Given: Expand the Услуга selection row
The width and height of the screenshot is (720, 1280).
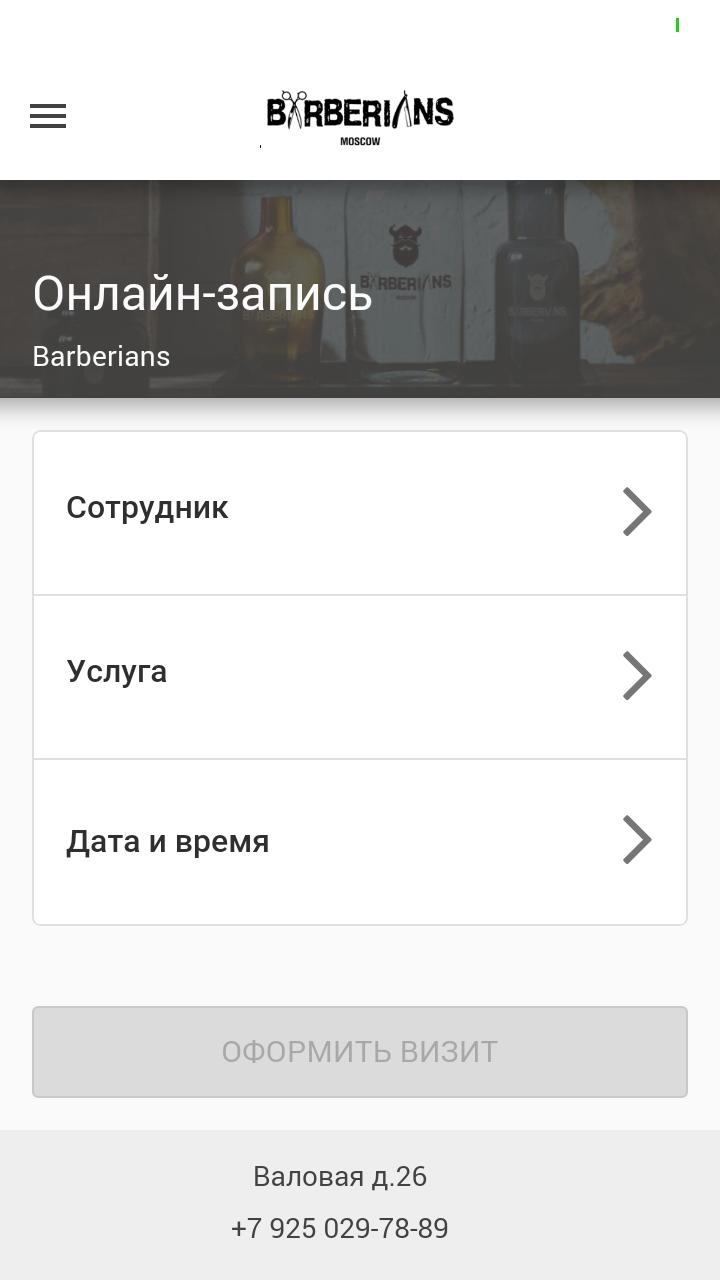Looking at the screenshot, I should 360,675.
